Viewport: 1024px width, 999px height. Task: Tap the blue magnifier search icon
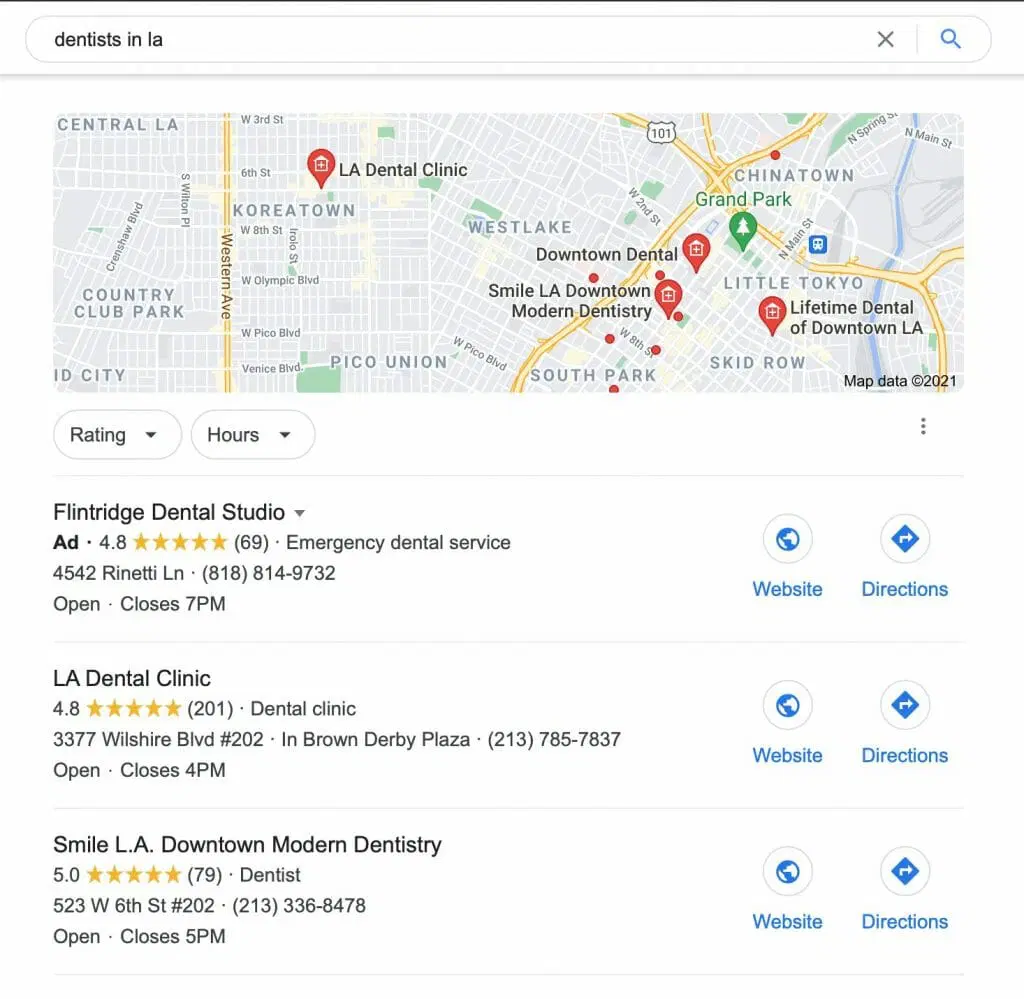coord(951,40)
